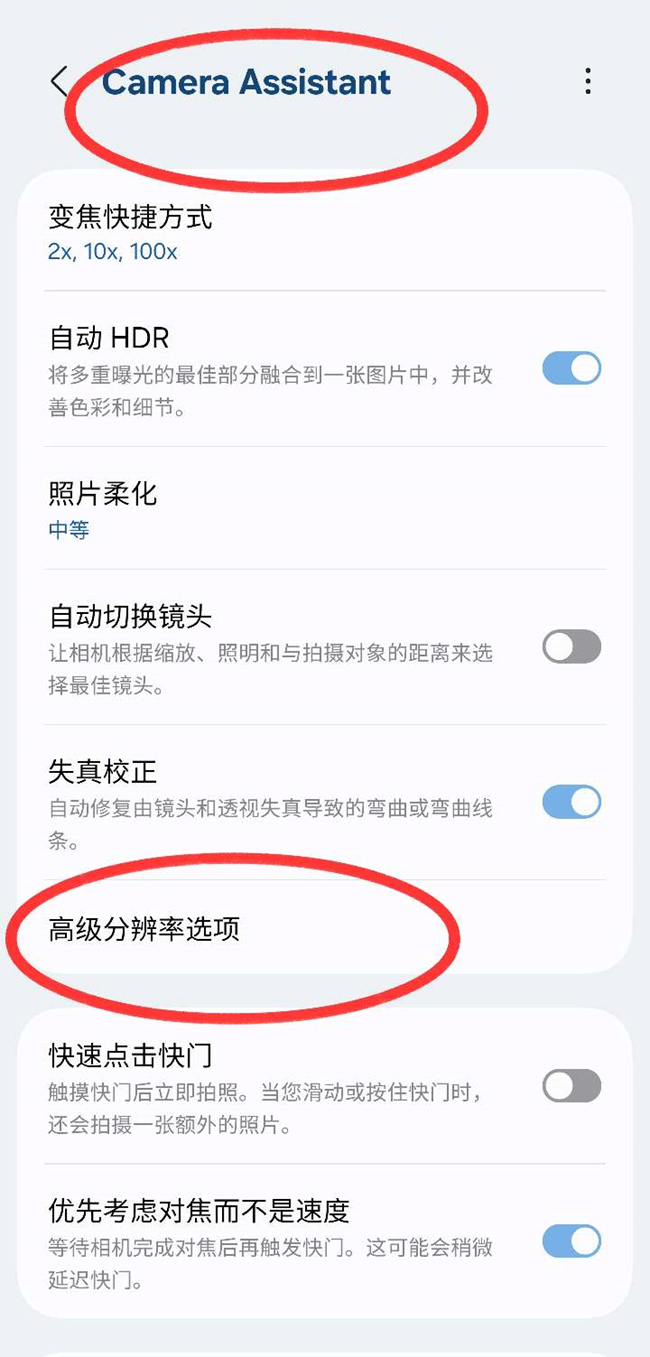This screenshot has width=650, height=1357.
Task: Go back using the back arrow
Action: (60, 82)
